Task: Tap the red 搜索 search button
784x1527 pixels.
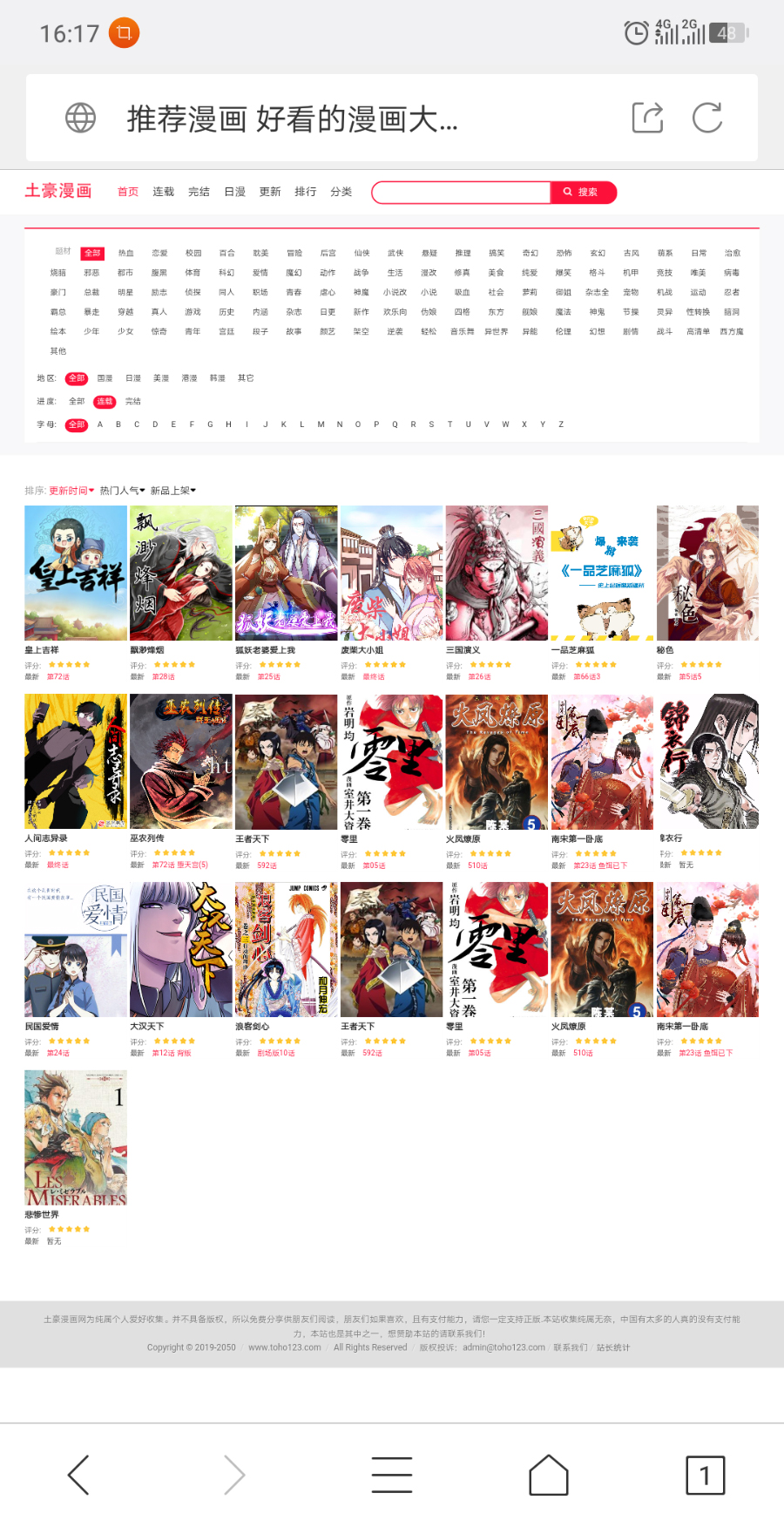Action: (x=583, y=192)
